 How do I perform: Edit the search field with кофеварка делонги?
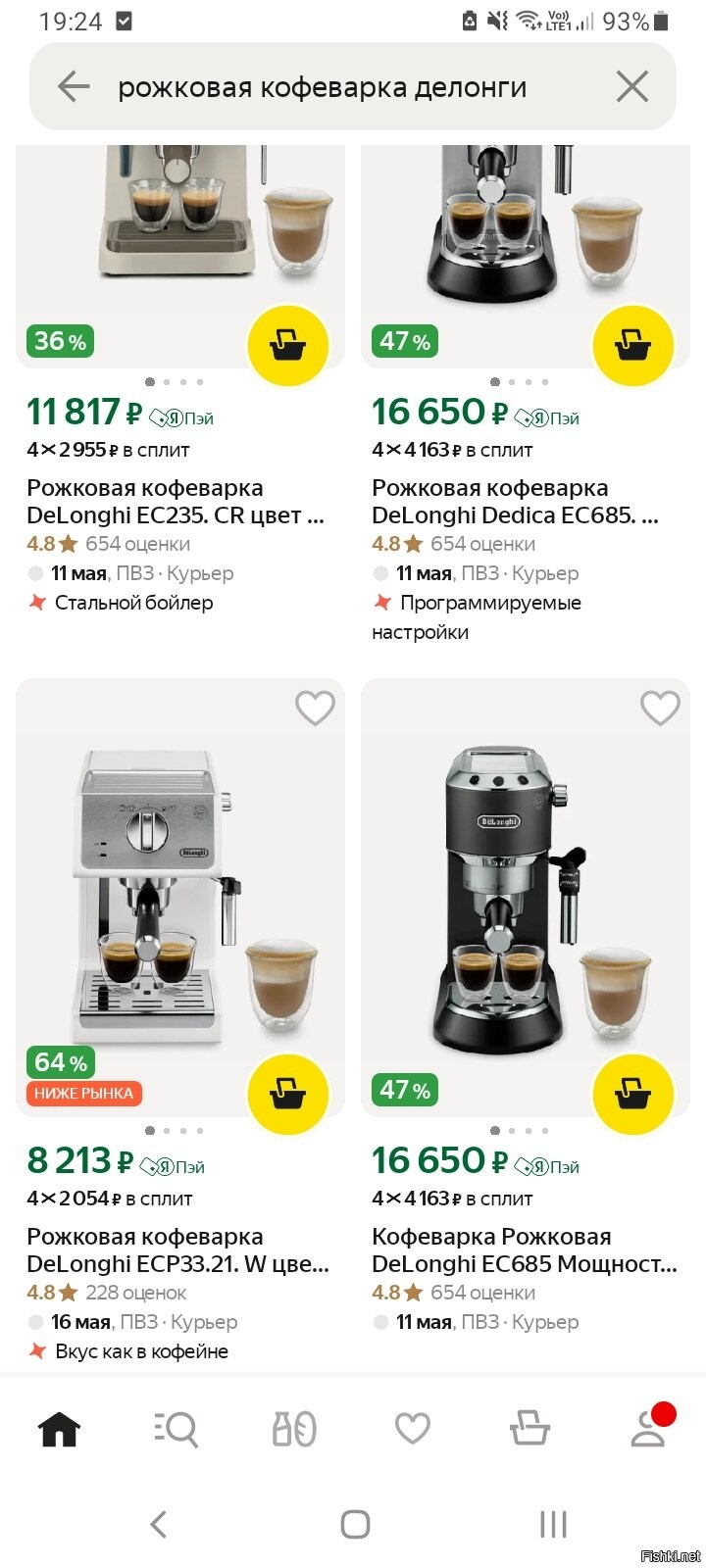(323, 87)
